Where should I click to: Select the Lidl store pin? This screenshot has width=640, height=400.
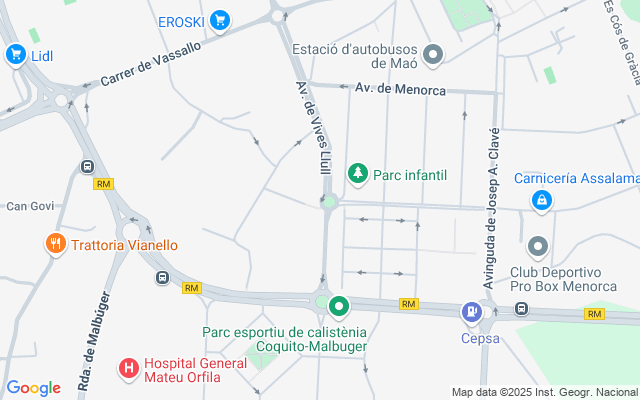coord(15,55)
